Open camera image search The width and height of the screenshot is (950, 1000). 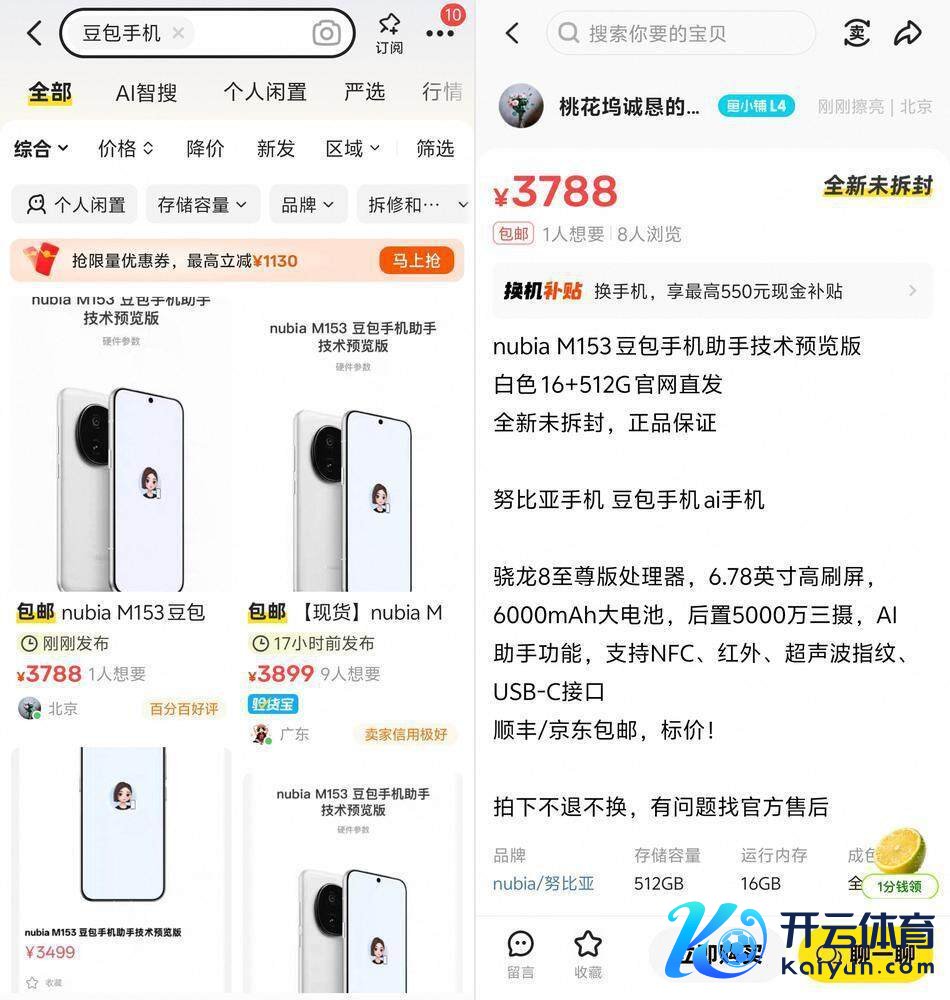[x=326, y=33]
